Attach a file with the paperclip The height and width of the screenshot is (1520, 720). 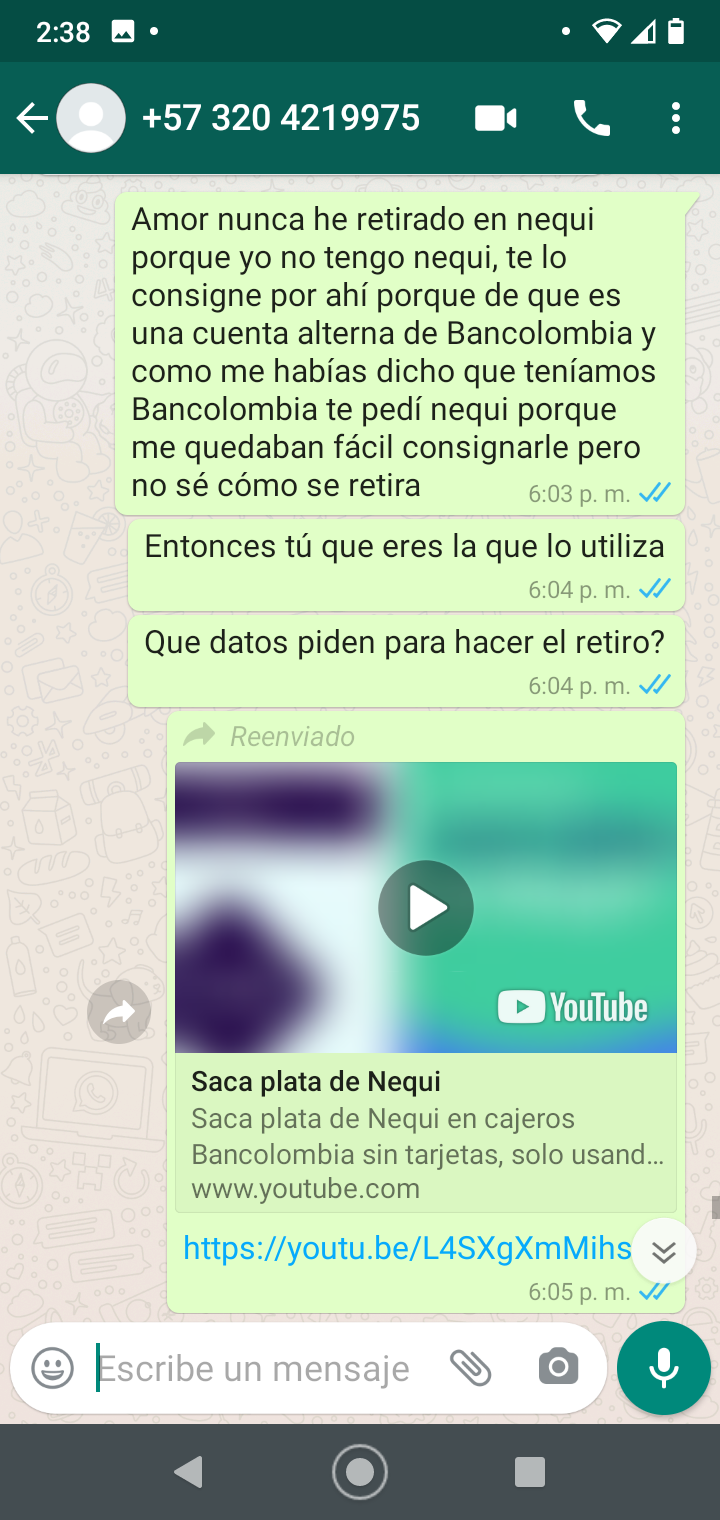tap(470, 1368)
